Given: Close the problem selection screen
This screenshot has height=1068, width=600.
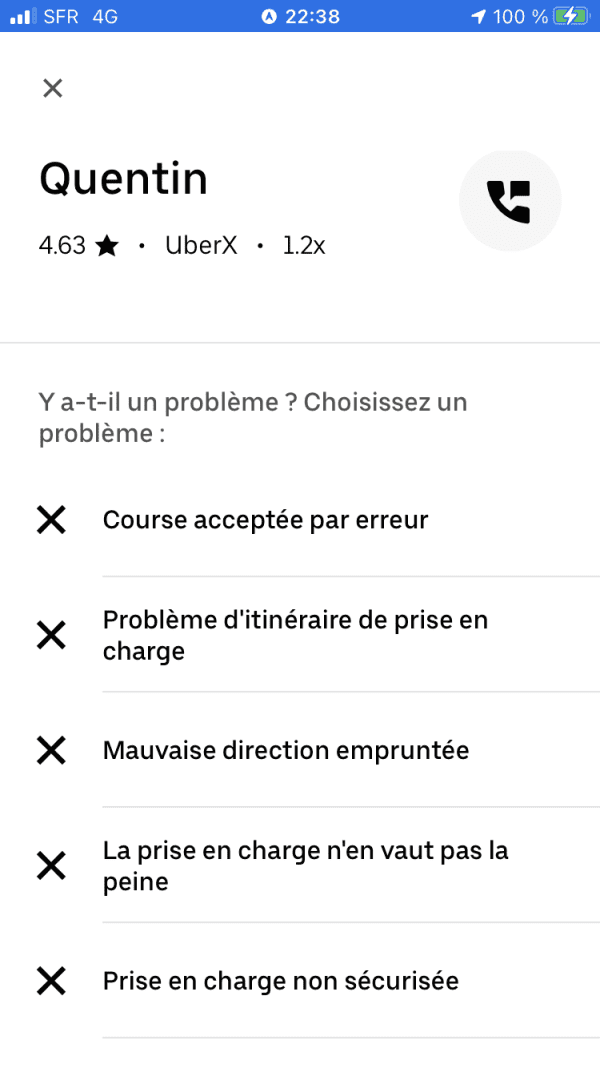Looking at the screenshot, I should point(52,88).
